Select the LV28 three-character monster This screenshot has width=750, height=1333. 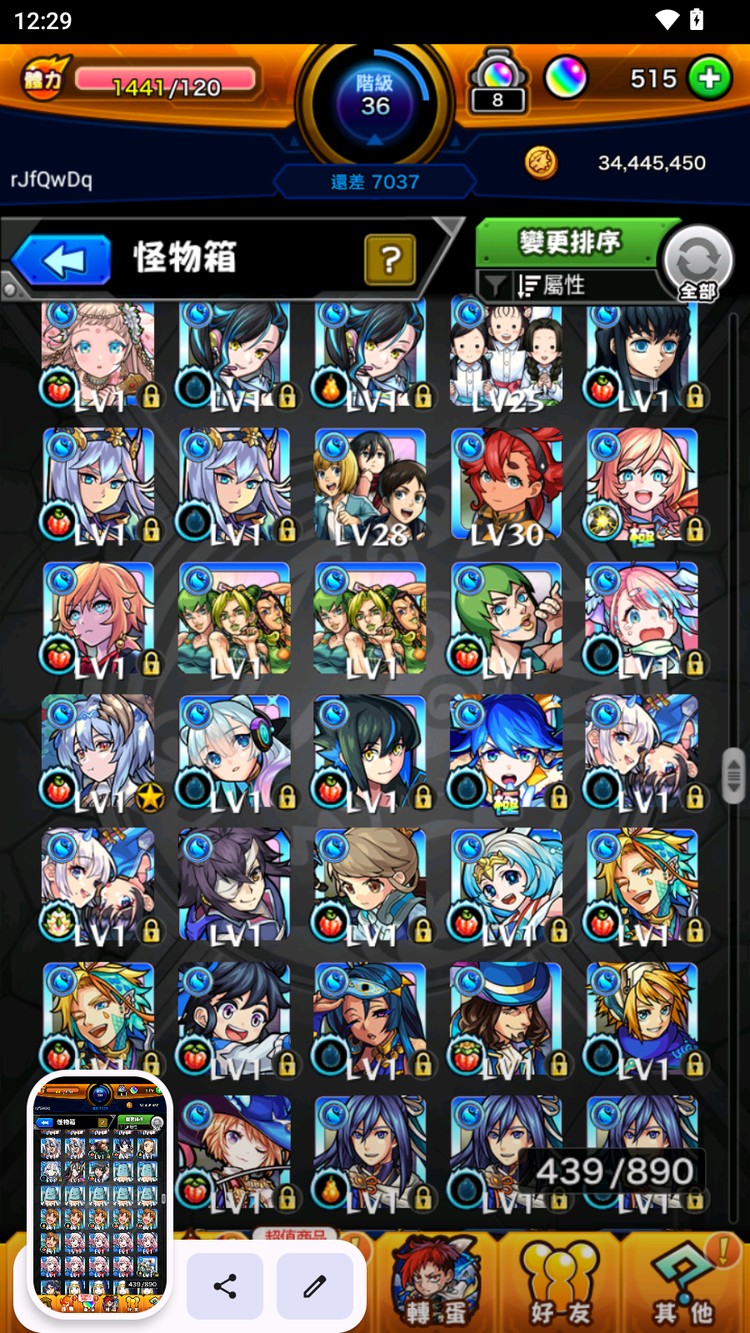click(x=370, y=485)
